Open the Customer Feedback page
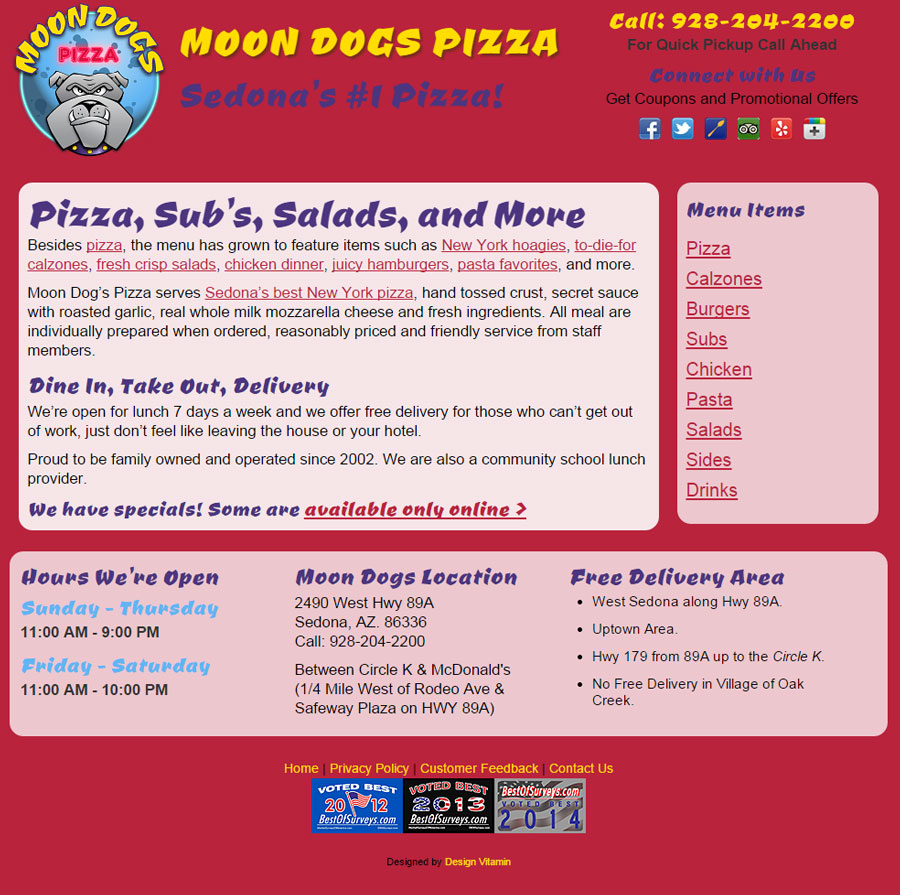The image size is (900, 895). pyautogui.click(x=479, y=768)
